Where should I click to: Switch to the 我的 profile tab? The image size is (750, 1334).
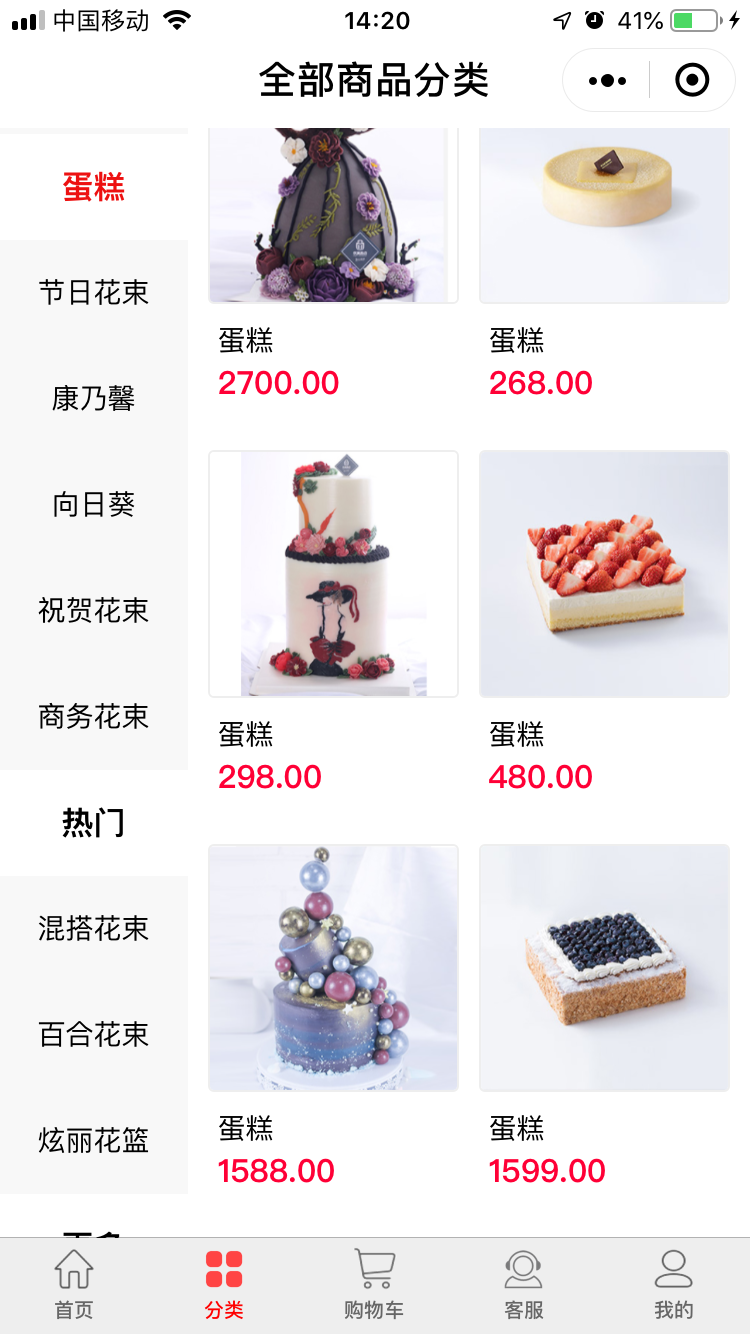coord(674,1285)
